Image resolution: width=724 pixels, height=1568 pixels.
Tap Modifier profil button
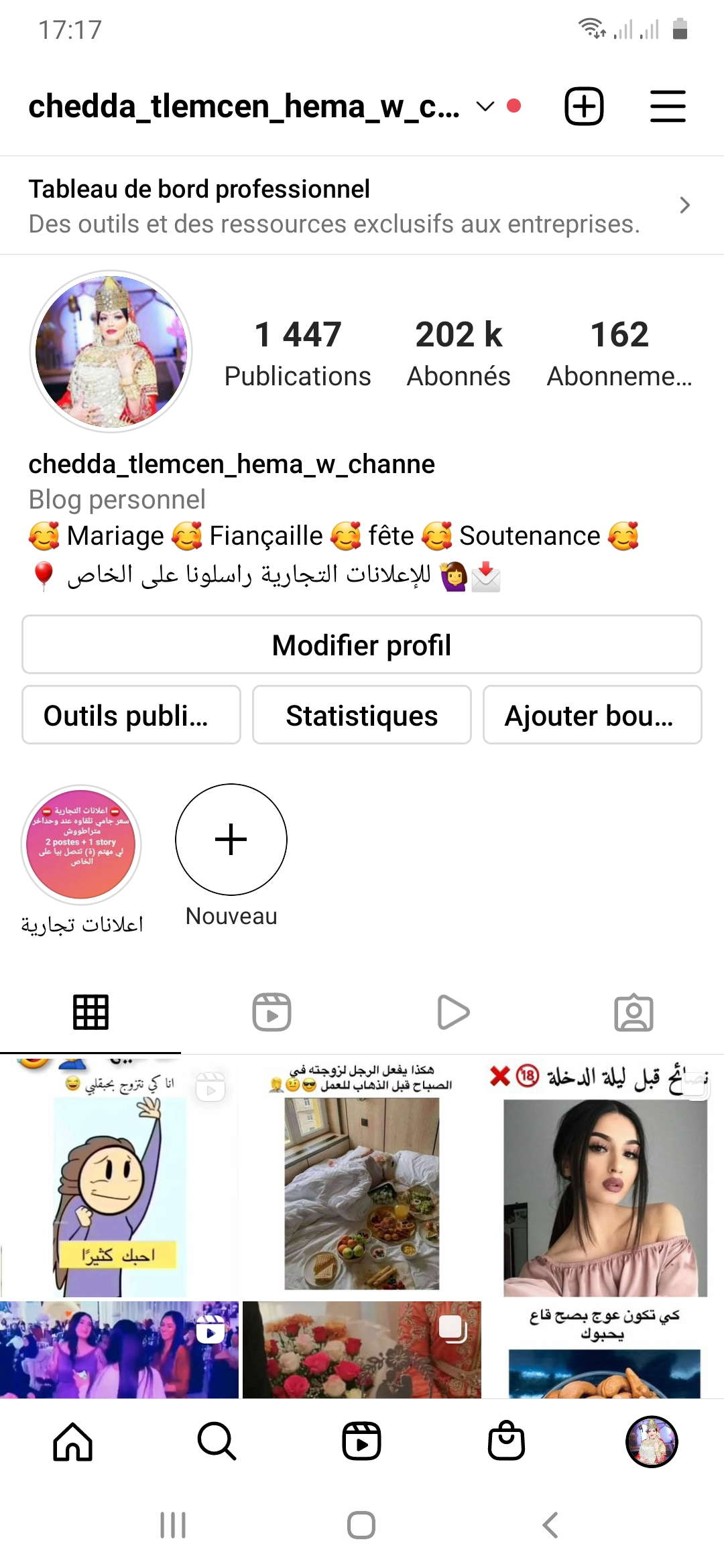pyautogui.click(x=362, y=645)
